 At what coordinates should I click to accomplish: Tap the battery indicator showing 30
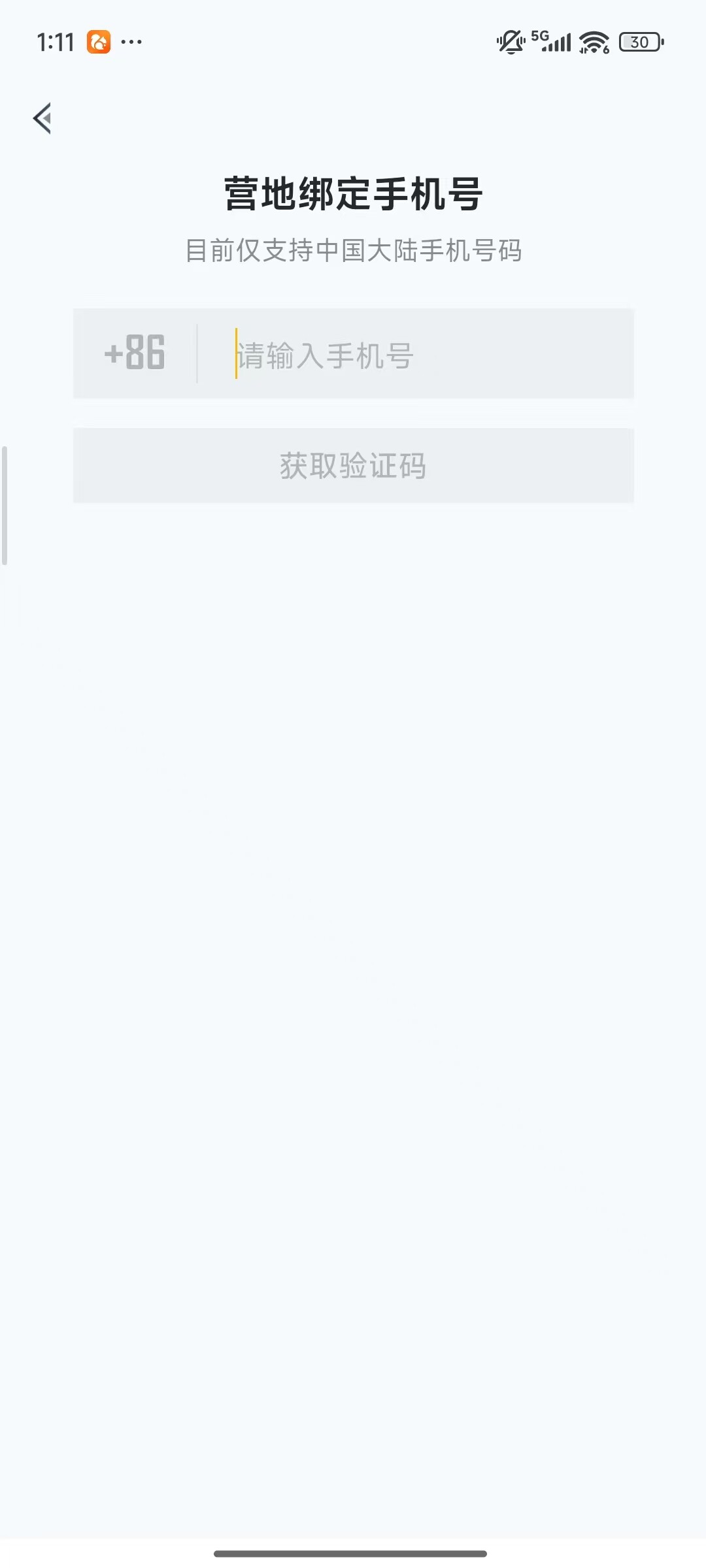[x=640, y=42]
